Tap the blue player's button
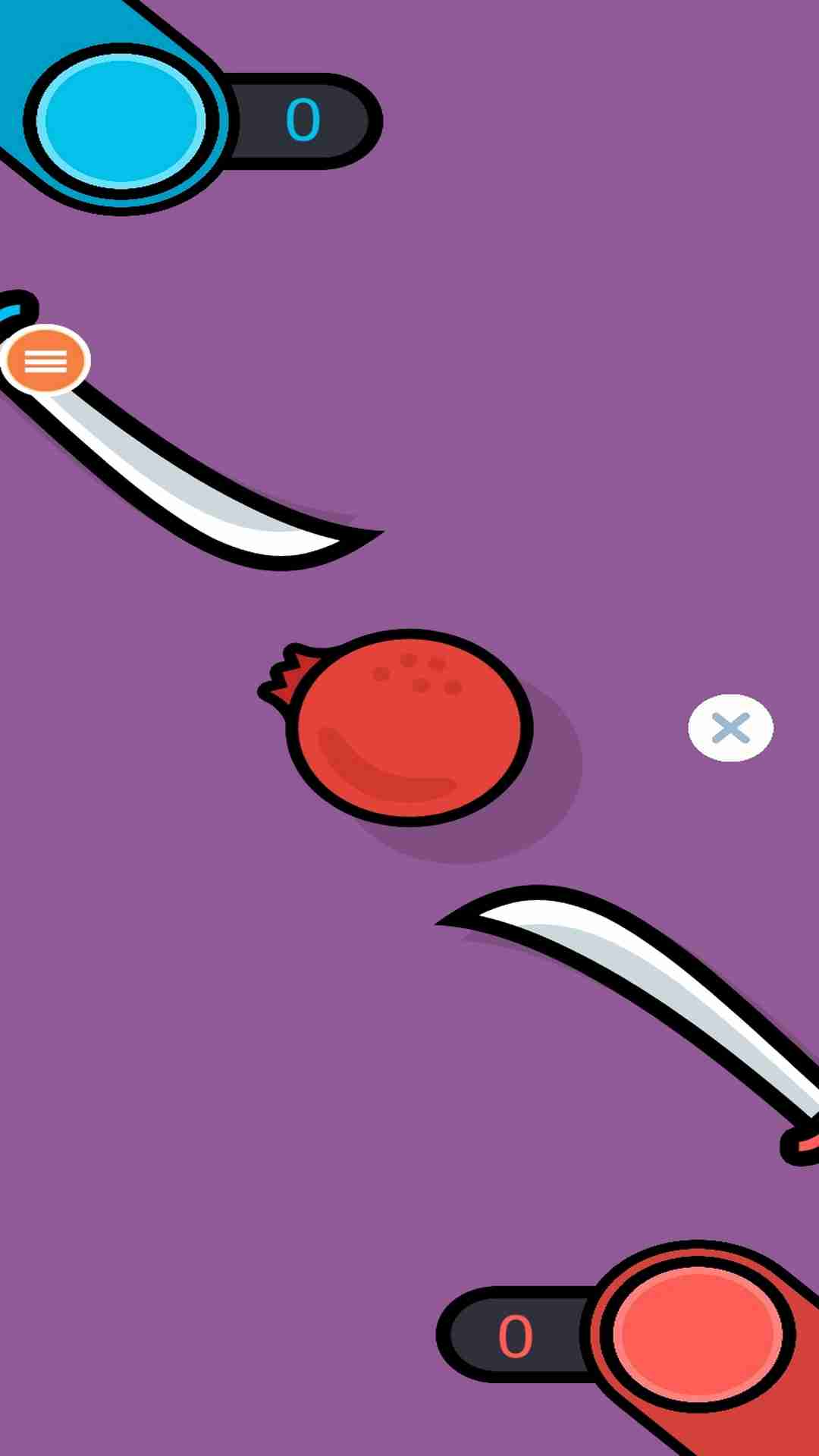 pos(121,121)
